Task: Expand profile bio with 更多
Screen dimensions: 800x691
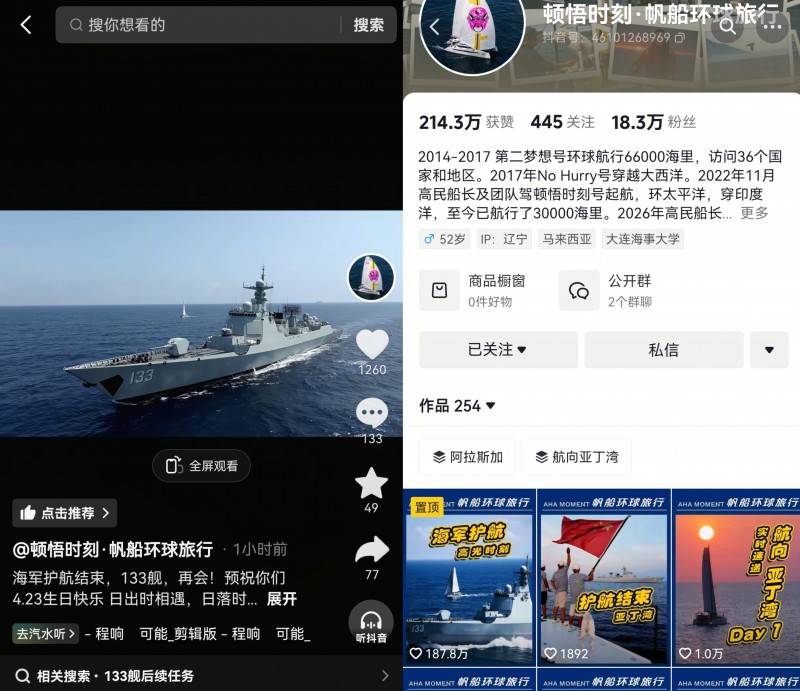Action: 754,213
